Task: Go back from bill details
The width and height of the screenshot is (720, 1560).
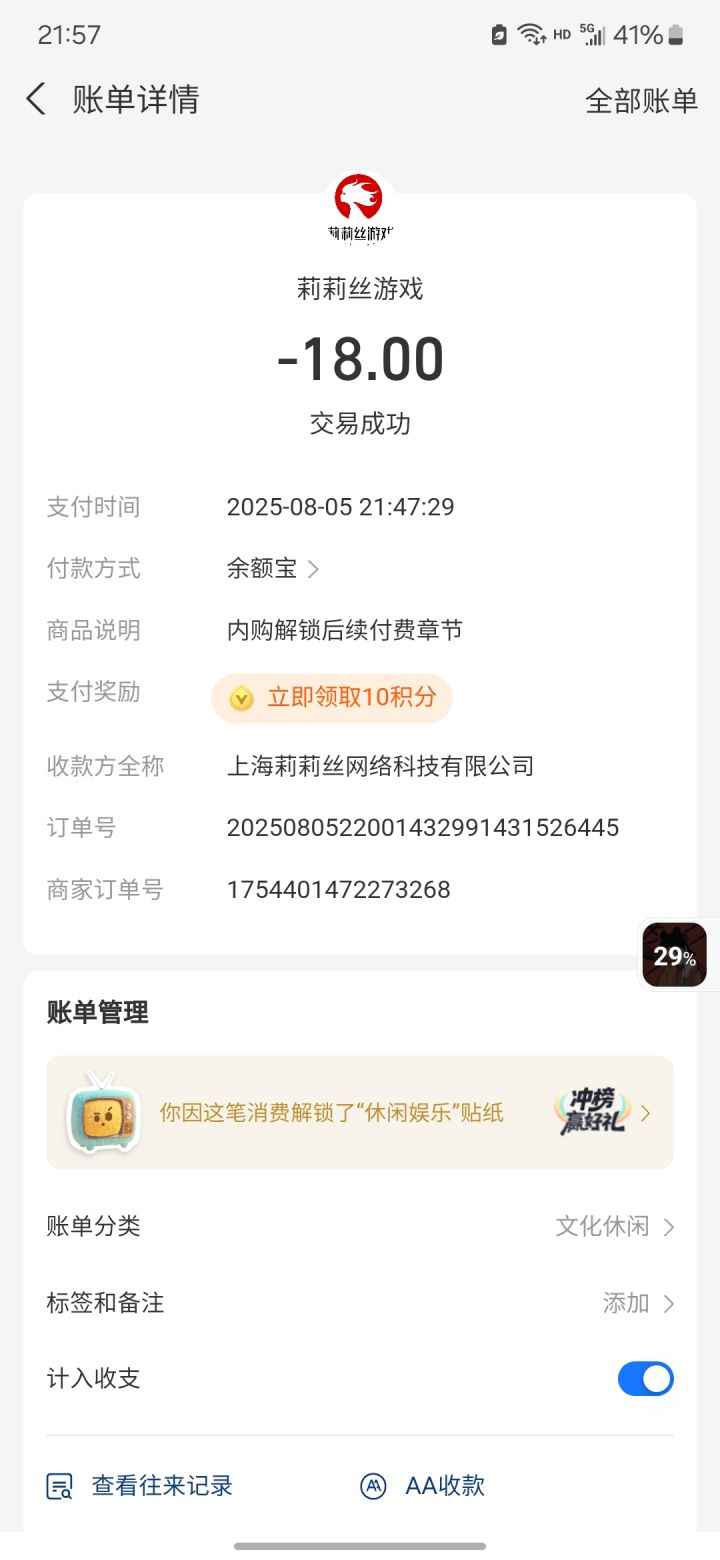Action: coord(36,100)
